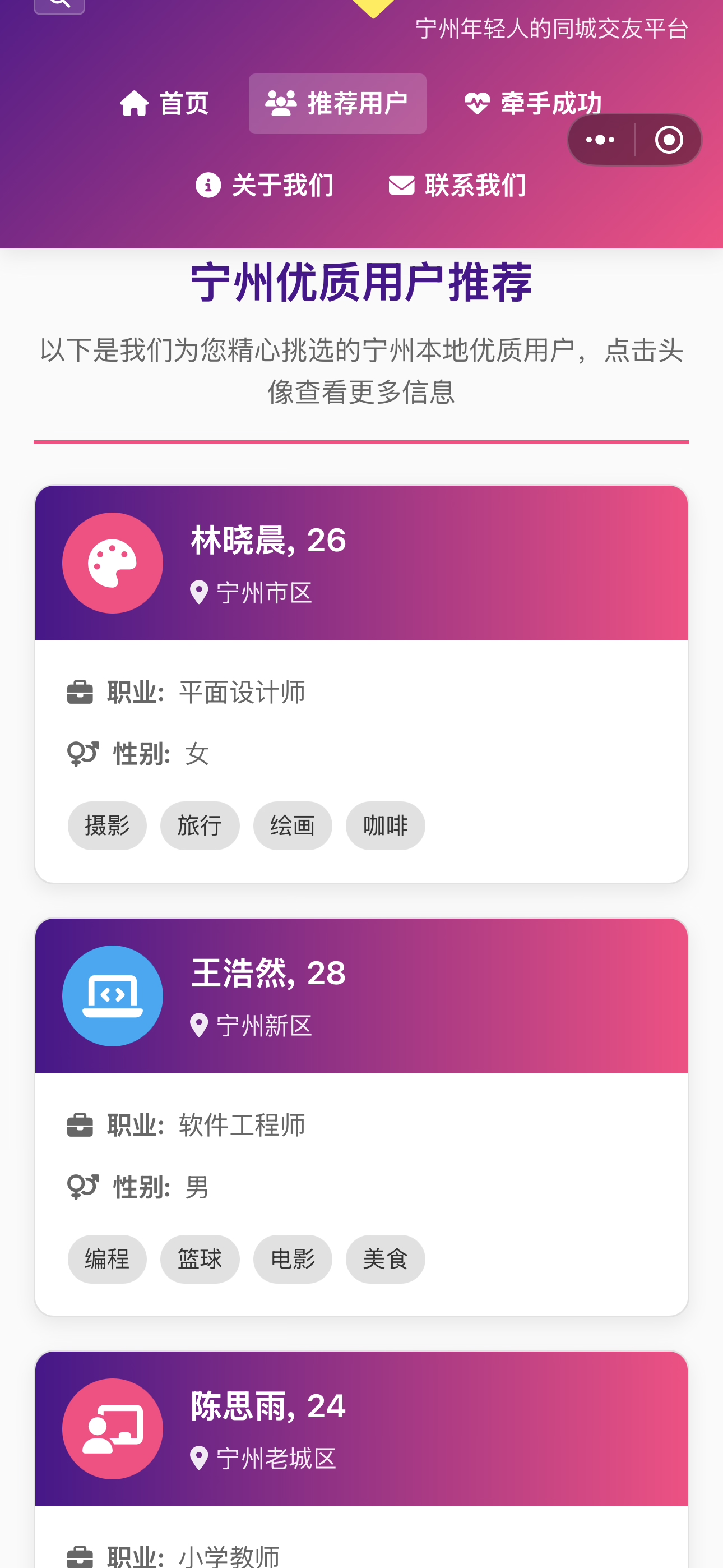
Task: Click the heart icon beside 牵手成功
Action: click(478, 102)
